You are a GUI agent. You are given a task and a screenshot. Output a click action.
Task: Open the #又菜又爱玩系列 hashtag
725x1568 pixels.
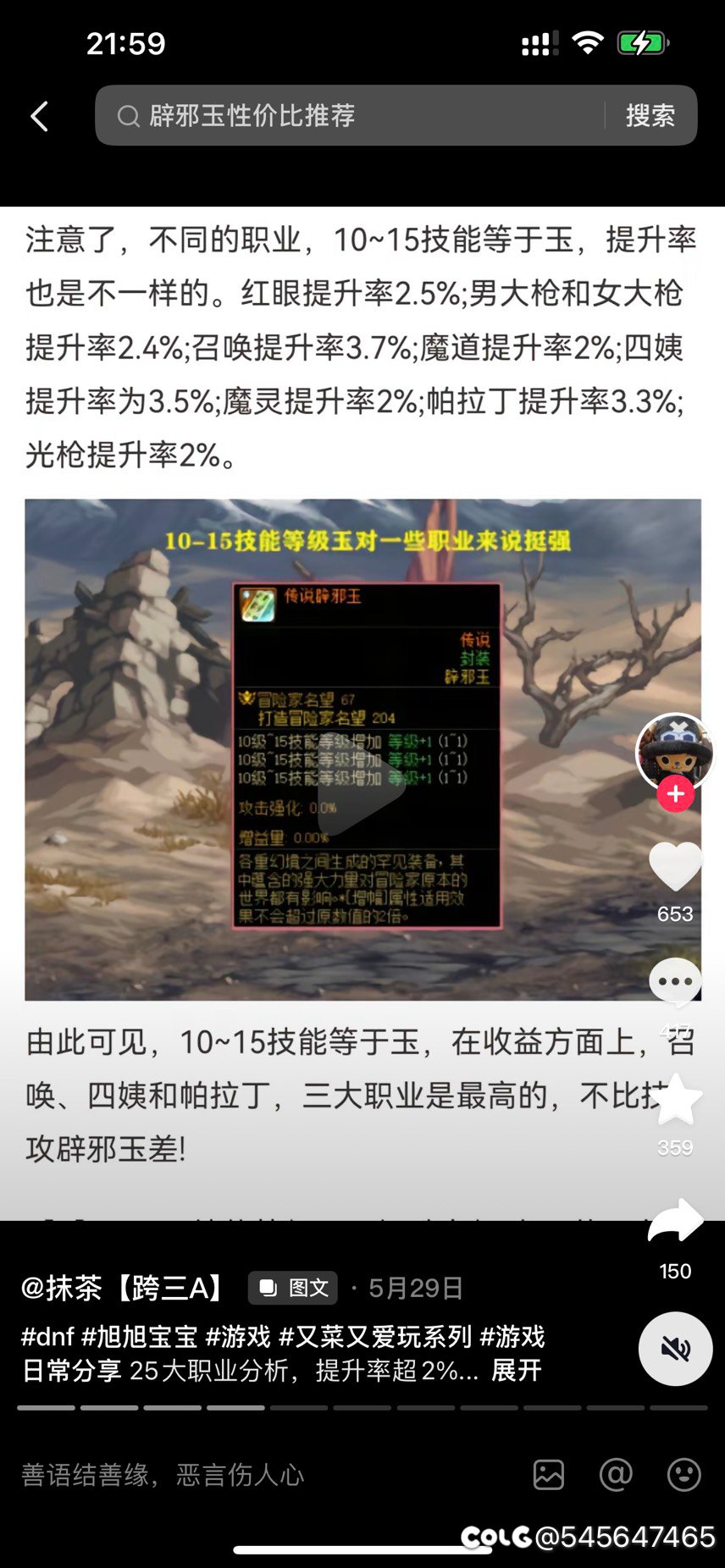(x=375, y=1337)
